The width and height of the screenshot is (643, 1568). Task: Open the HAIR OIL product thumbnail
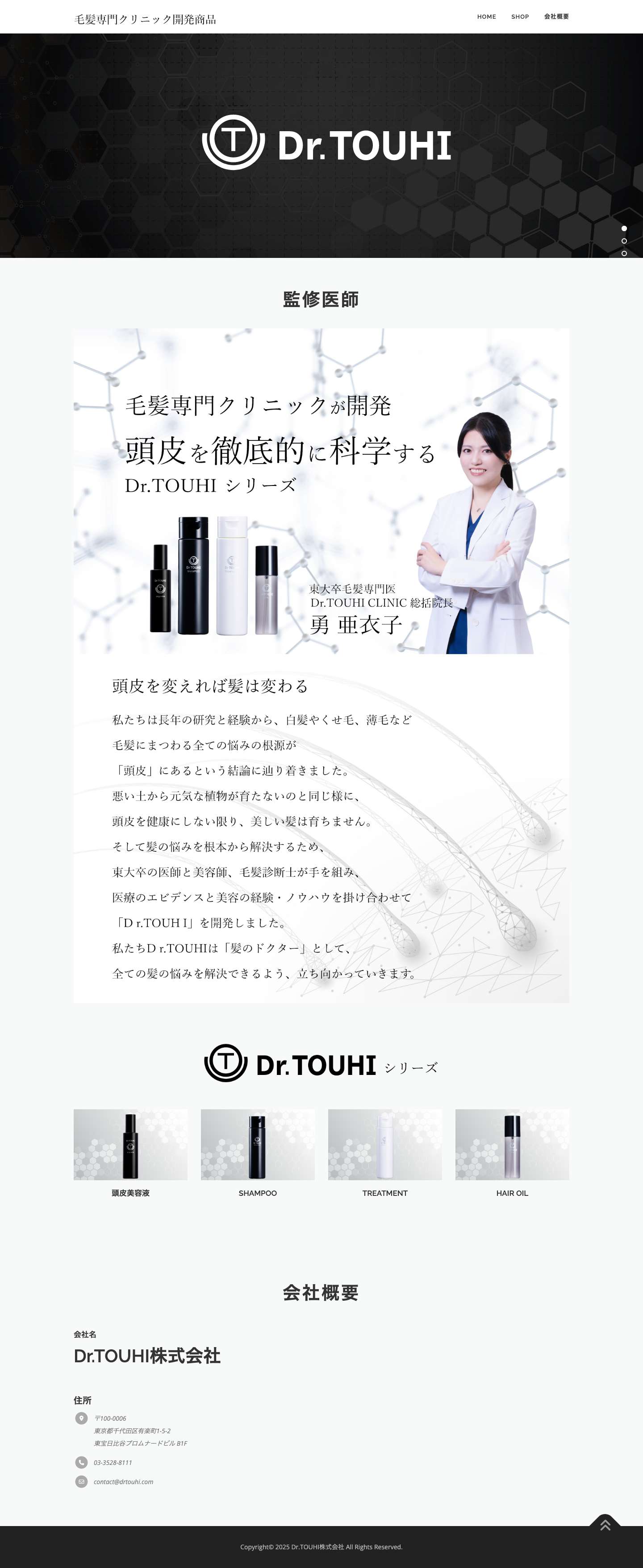(x=512, y=1145)
